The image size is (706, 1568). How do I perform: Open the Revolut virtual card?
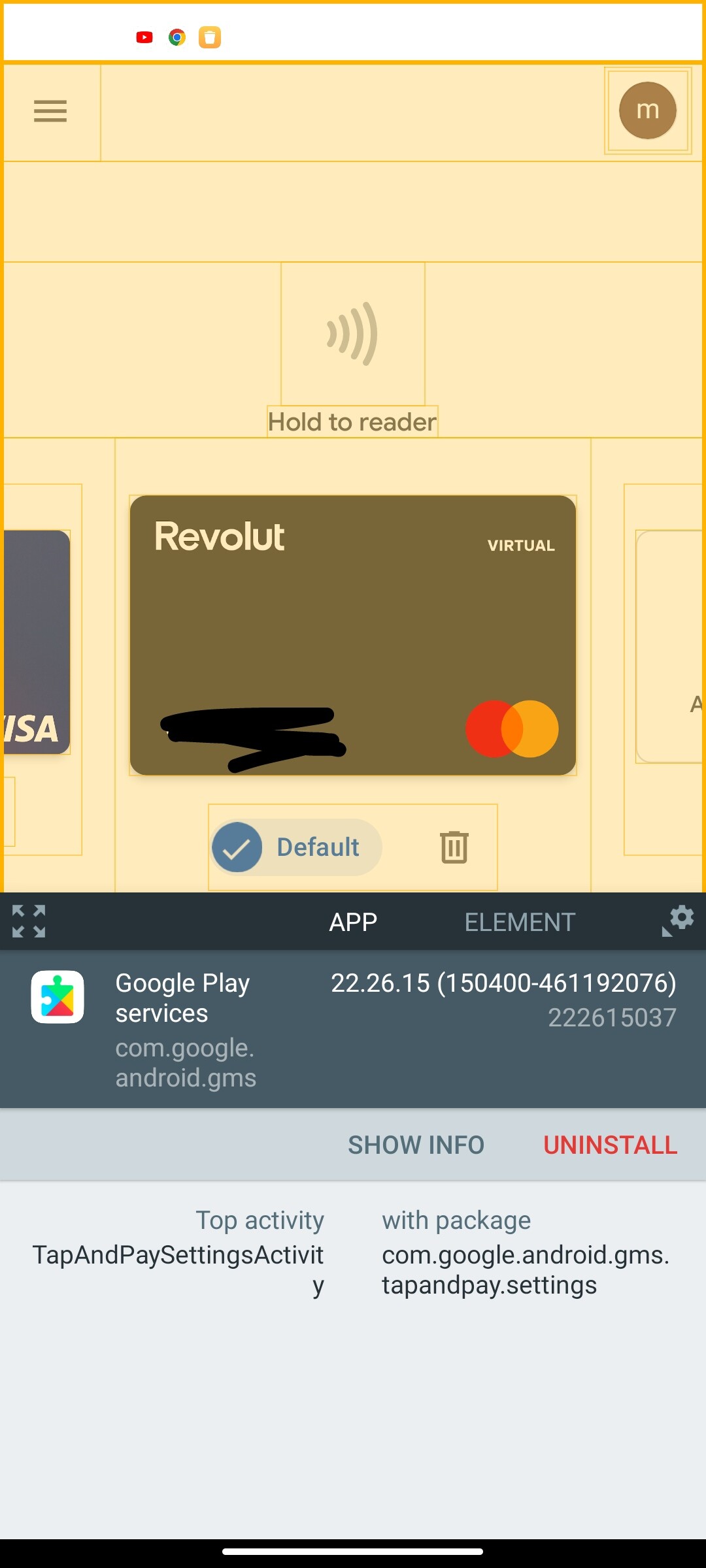tap(353, 635)
